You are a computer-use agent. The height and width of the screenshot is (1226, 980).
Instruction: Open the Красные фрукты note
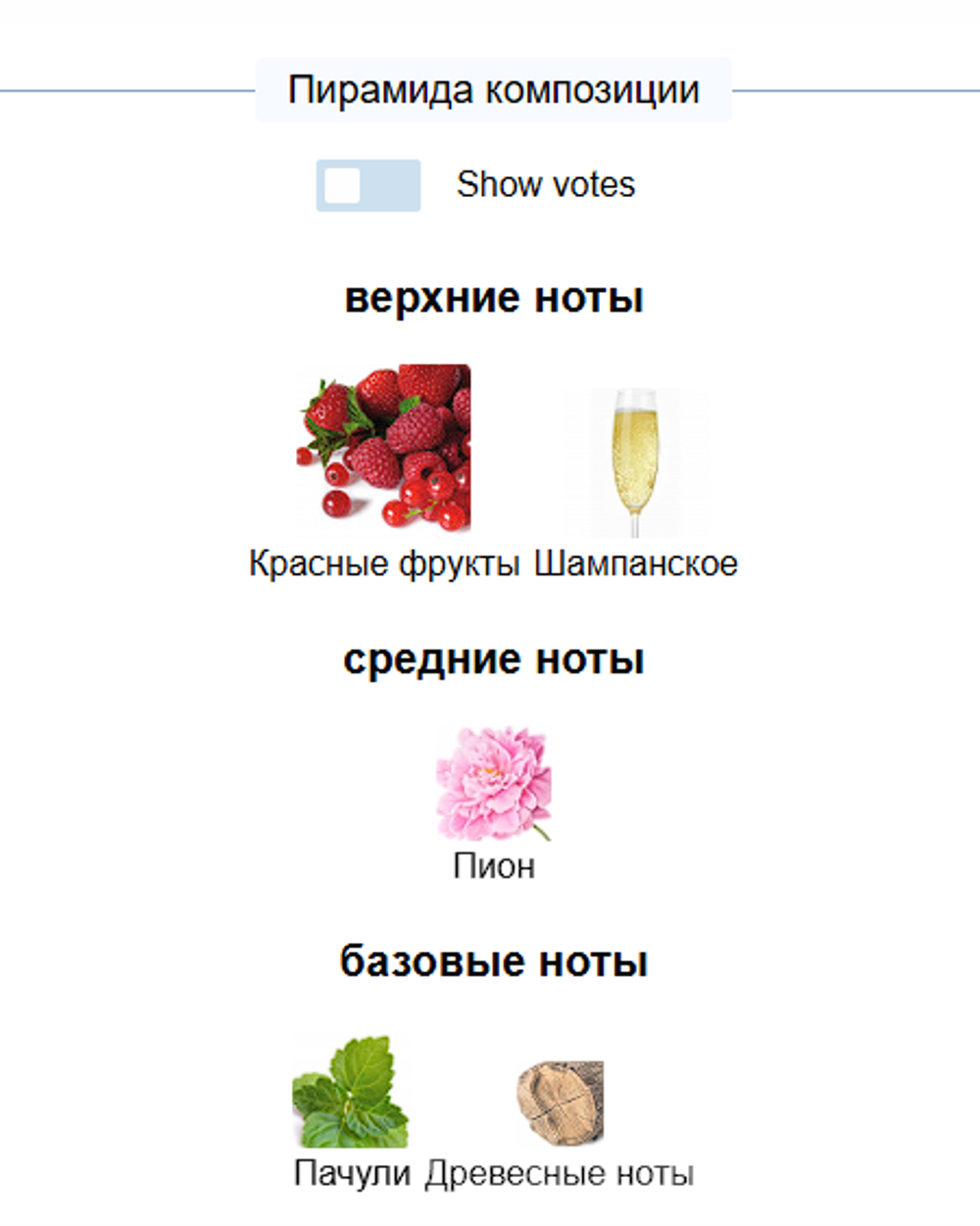point(383,472)
